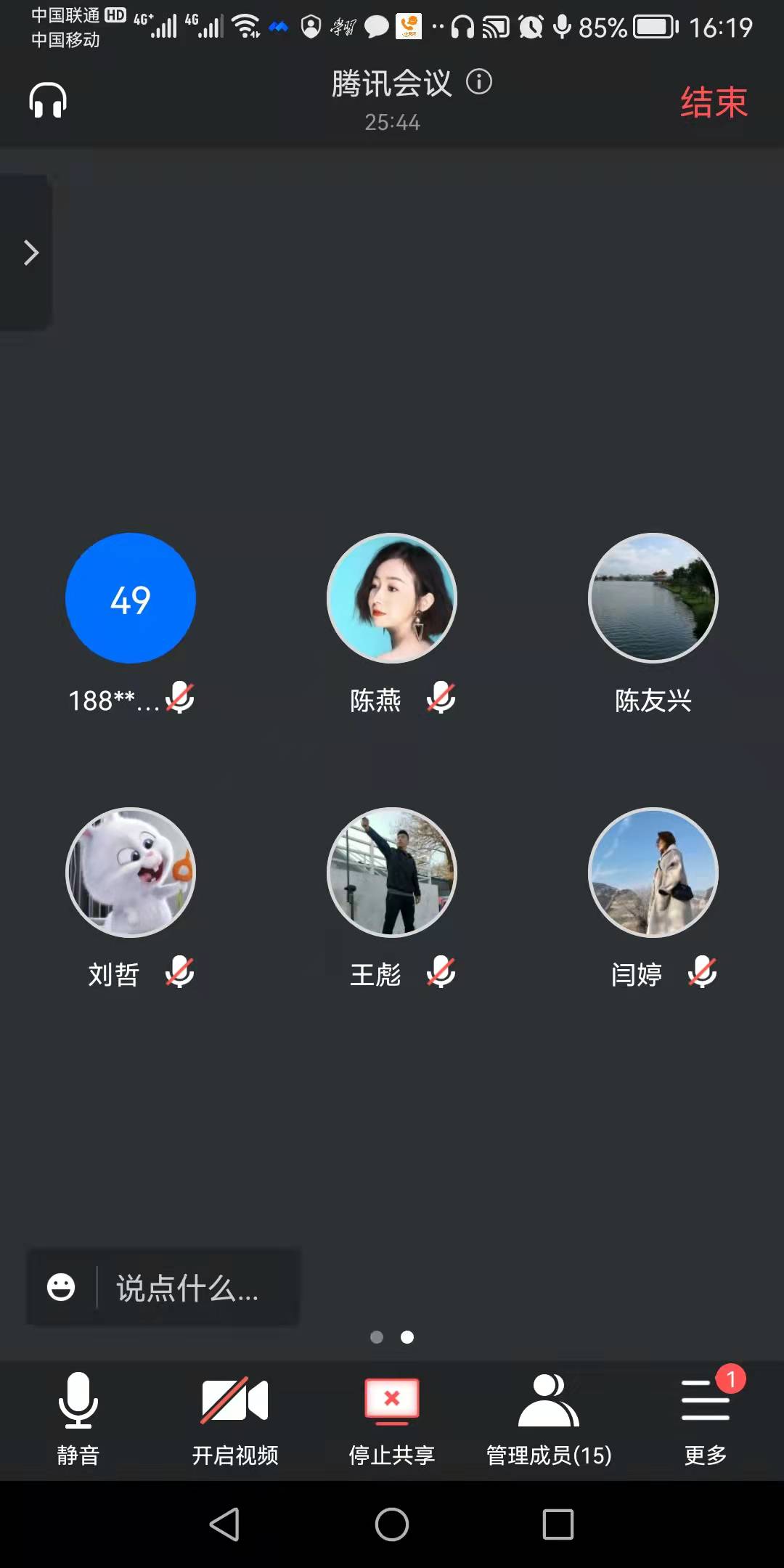Go to the first page indicator dot
The width and height of the screenshot is (784, 1568).
[377, 1337]
